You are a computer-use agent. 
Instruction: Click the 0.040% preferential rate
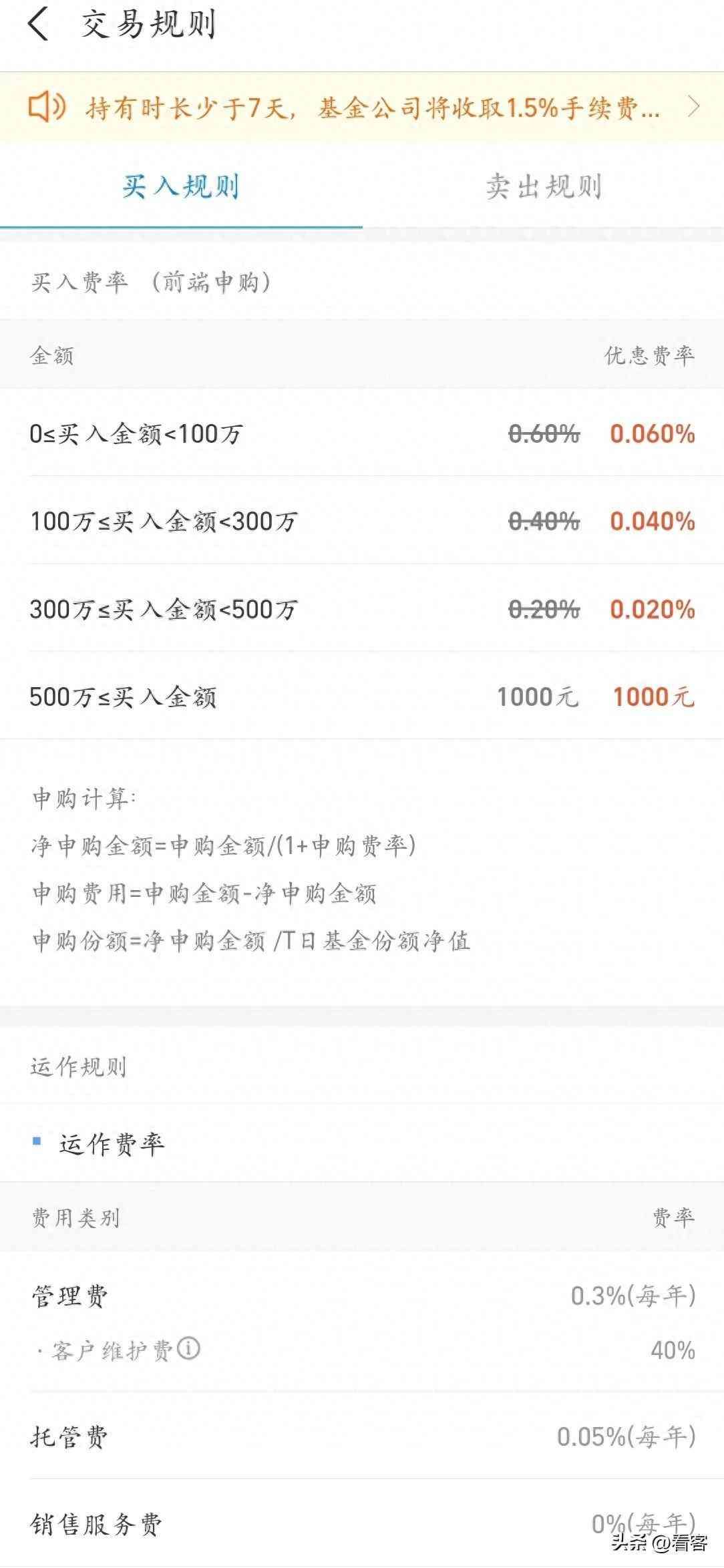(651, 523)
